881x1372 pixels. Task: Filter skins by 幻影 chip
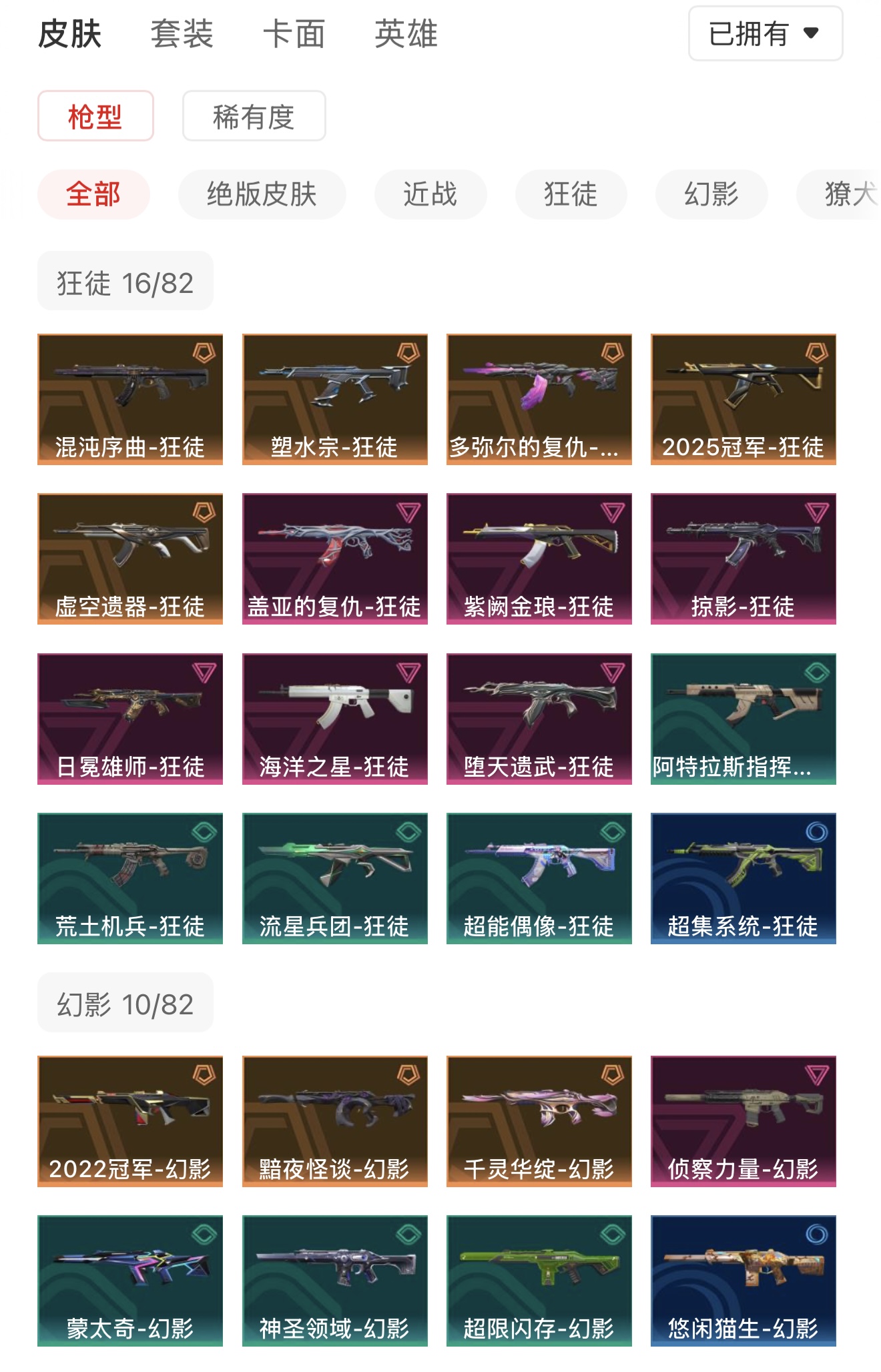tap(711, 194)
